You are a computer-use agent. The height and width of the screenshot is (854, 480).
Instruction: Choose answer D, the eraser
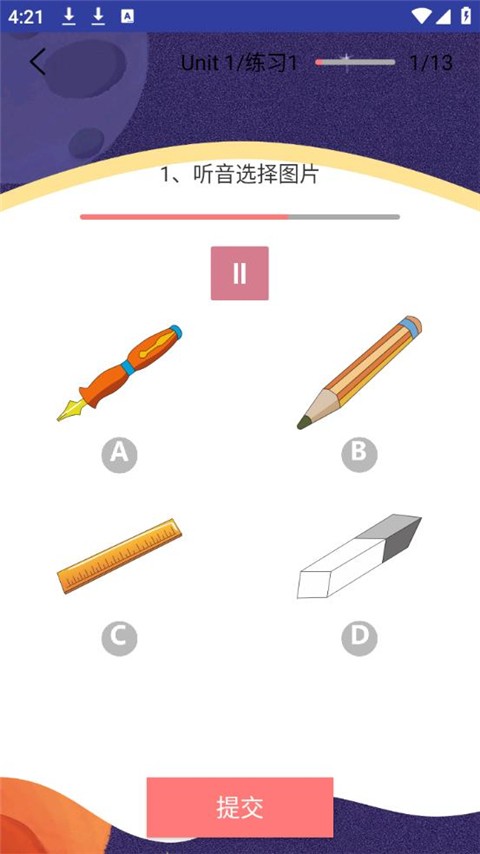point(359,556)
